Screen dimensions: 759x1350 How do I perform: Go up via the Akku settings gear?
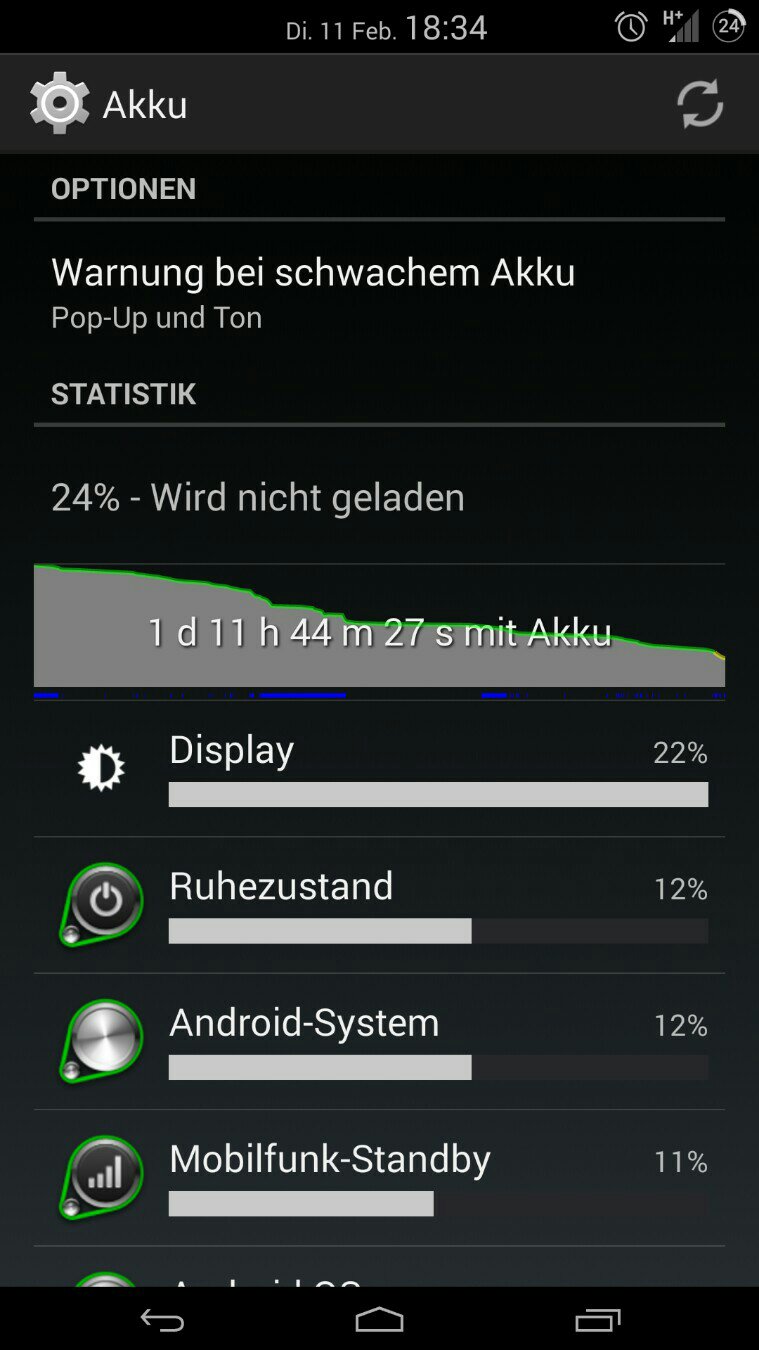59,103
